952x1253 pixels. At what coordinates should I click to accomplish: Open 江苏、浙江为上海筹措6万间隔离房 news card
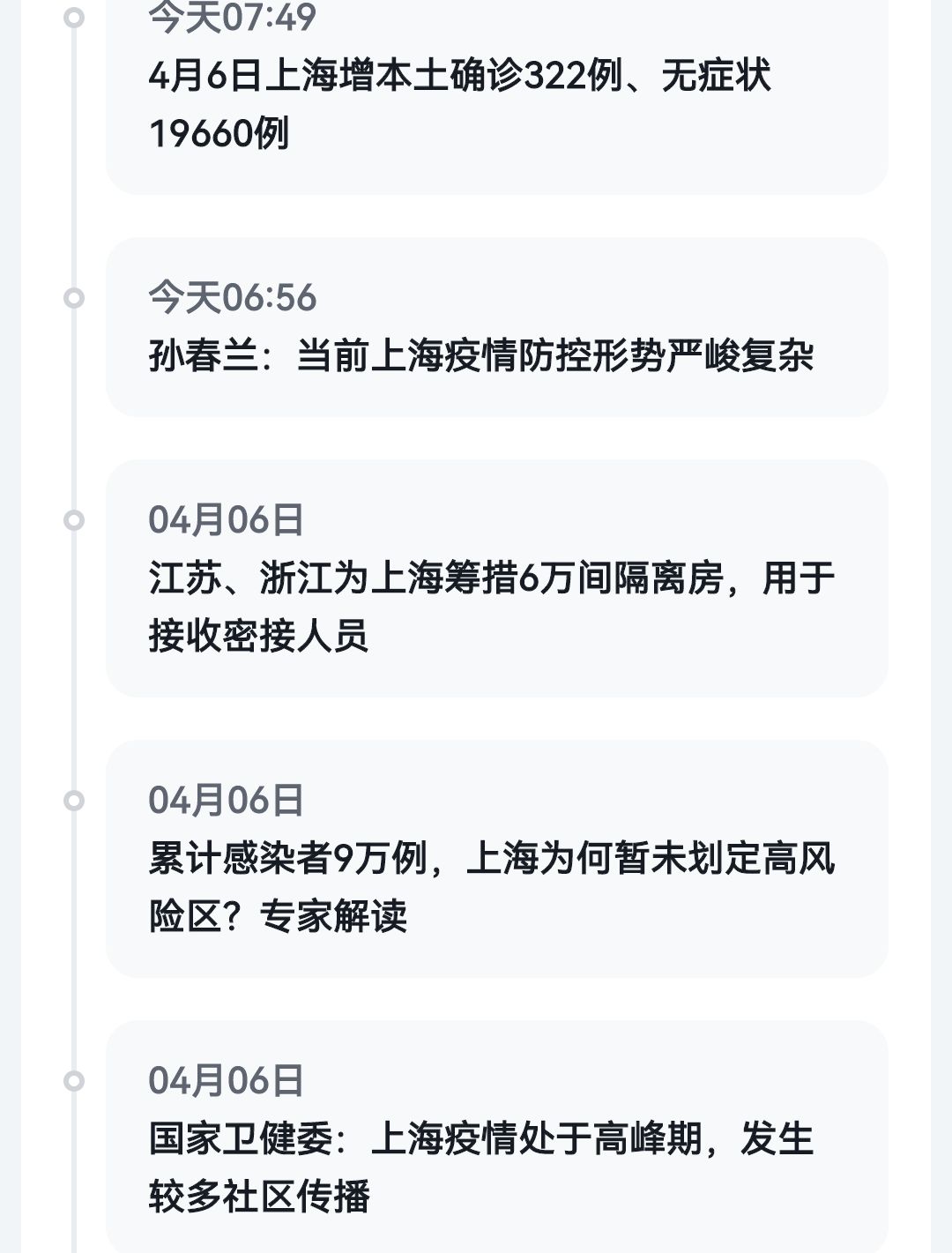click(496, 578)
